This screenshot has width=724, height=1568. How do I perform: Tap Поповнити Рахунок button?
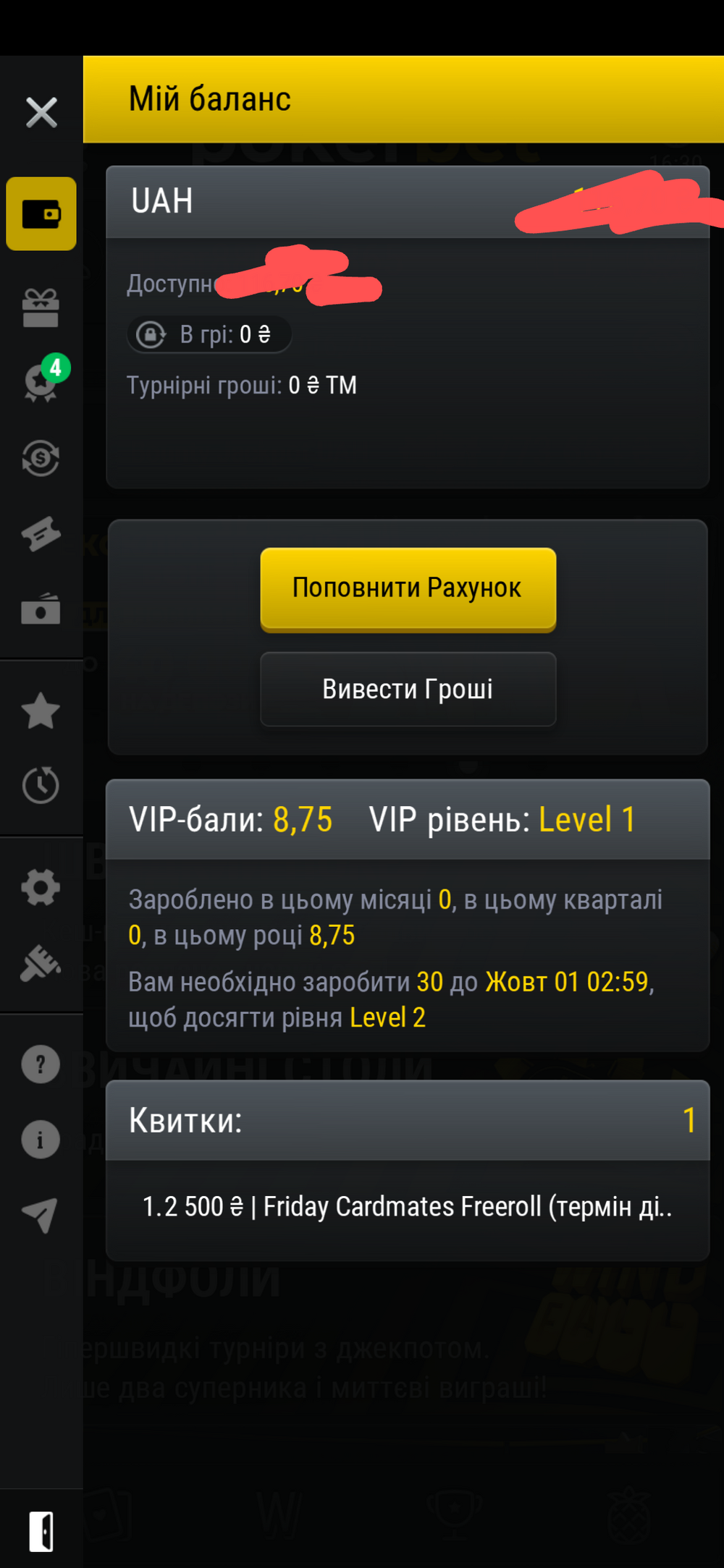point(408,589)
